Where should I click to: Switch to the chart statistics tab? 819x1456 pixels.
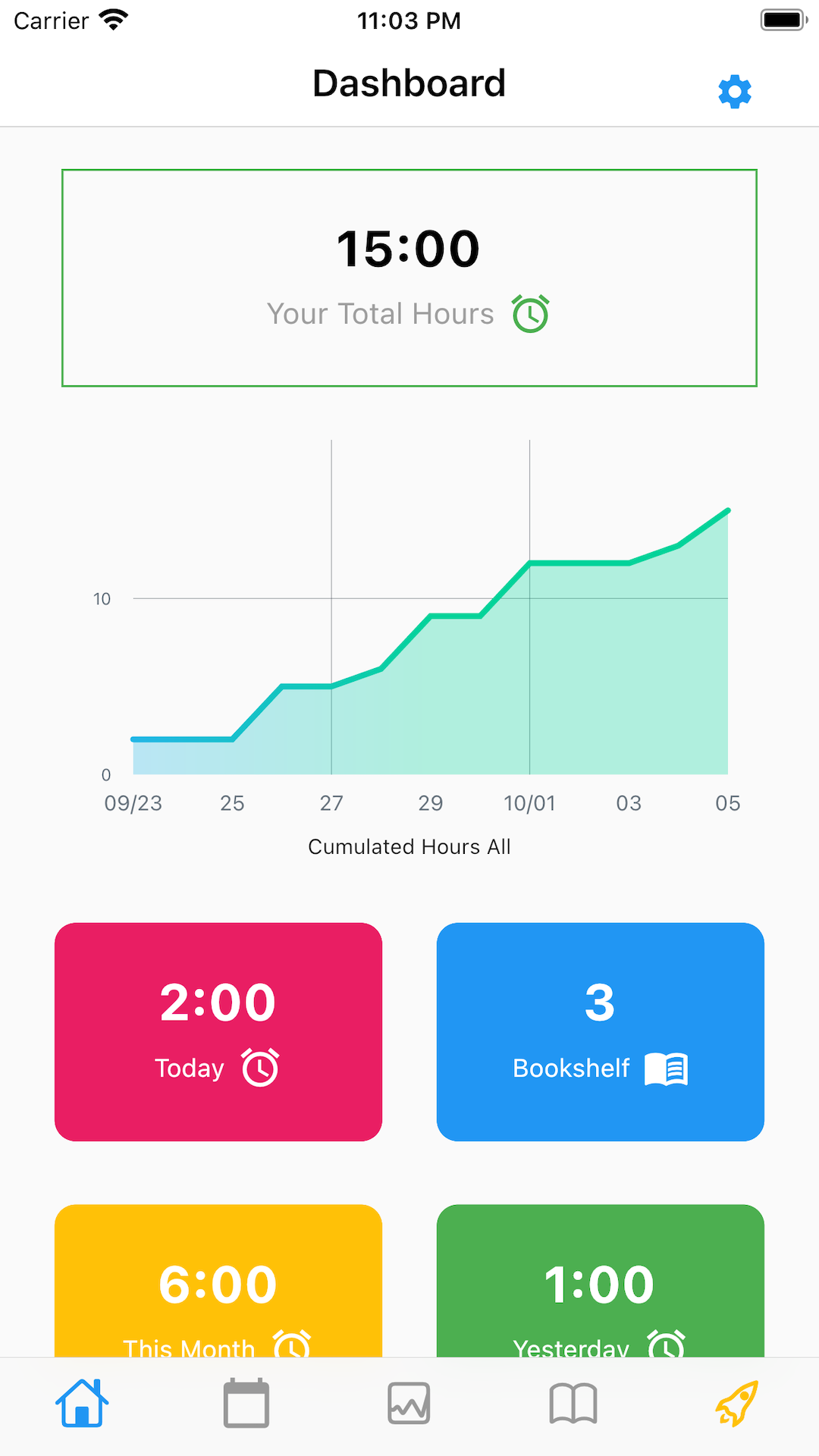(x=409, y=1403)
